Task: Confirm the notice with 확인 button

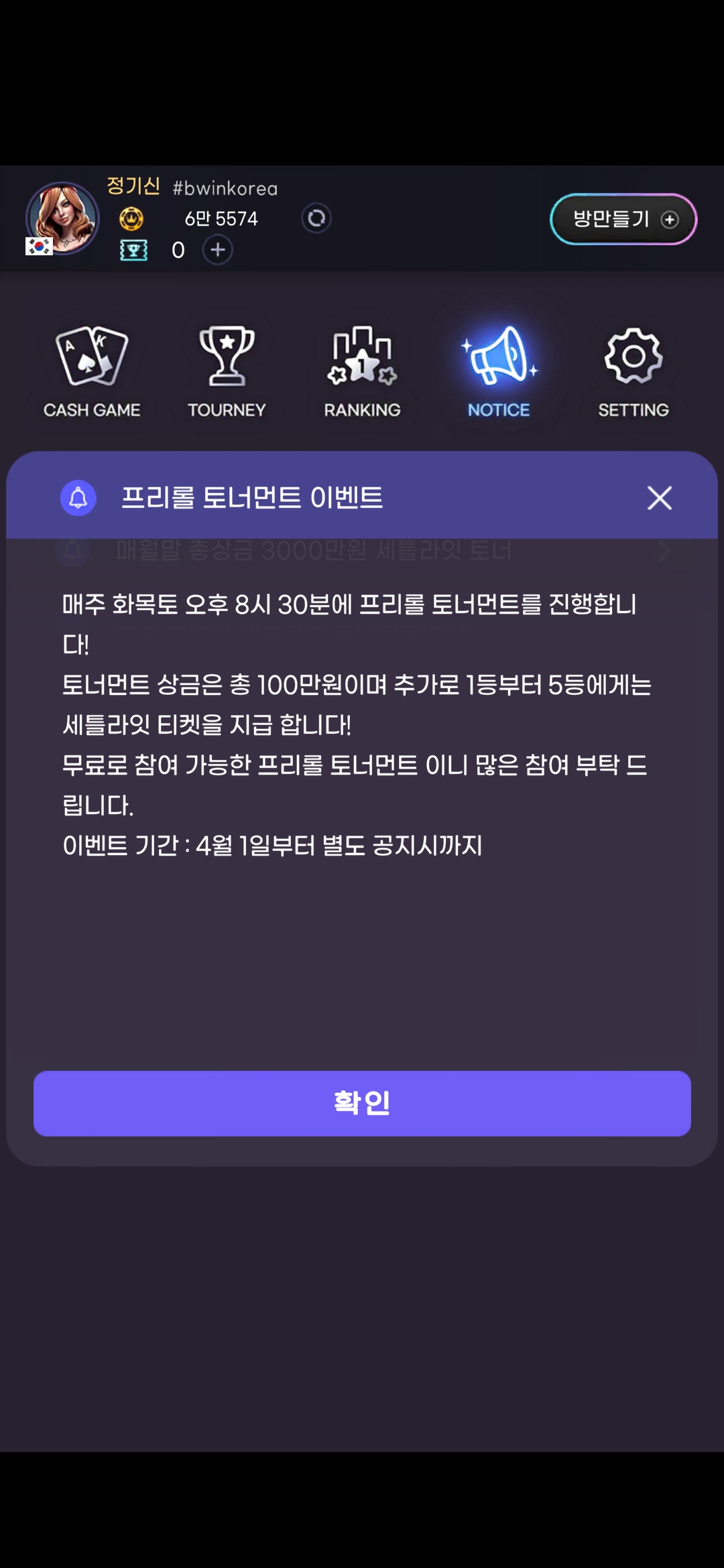Action: [362, 1103]
